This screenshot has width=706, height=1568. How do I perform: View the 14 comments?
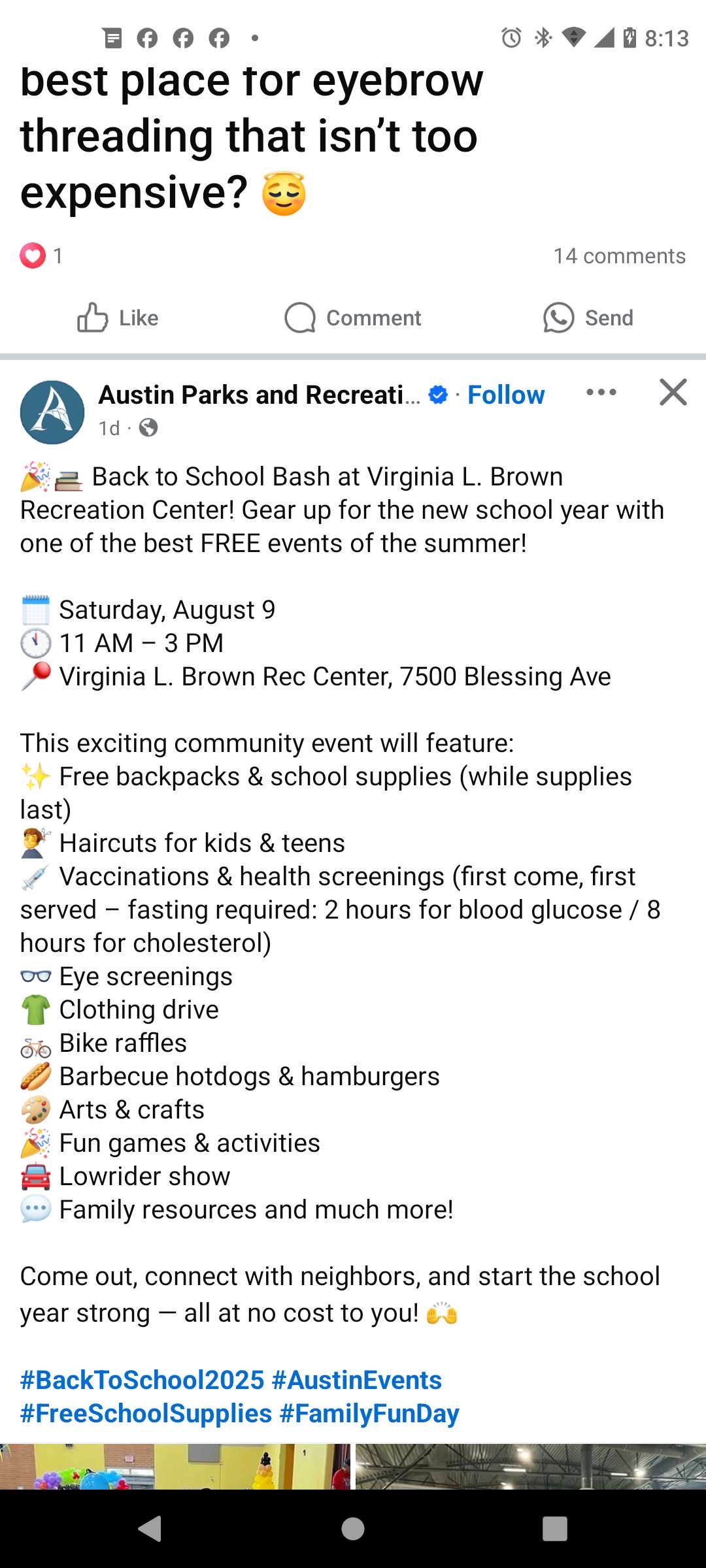coord(619,256)
